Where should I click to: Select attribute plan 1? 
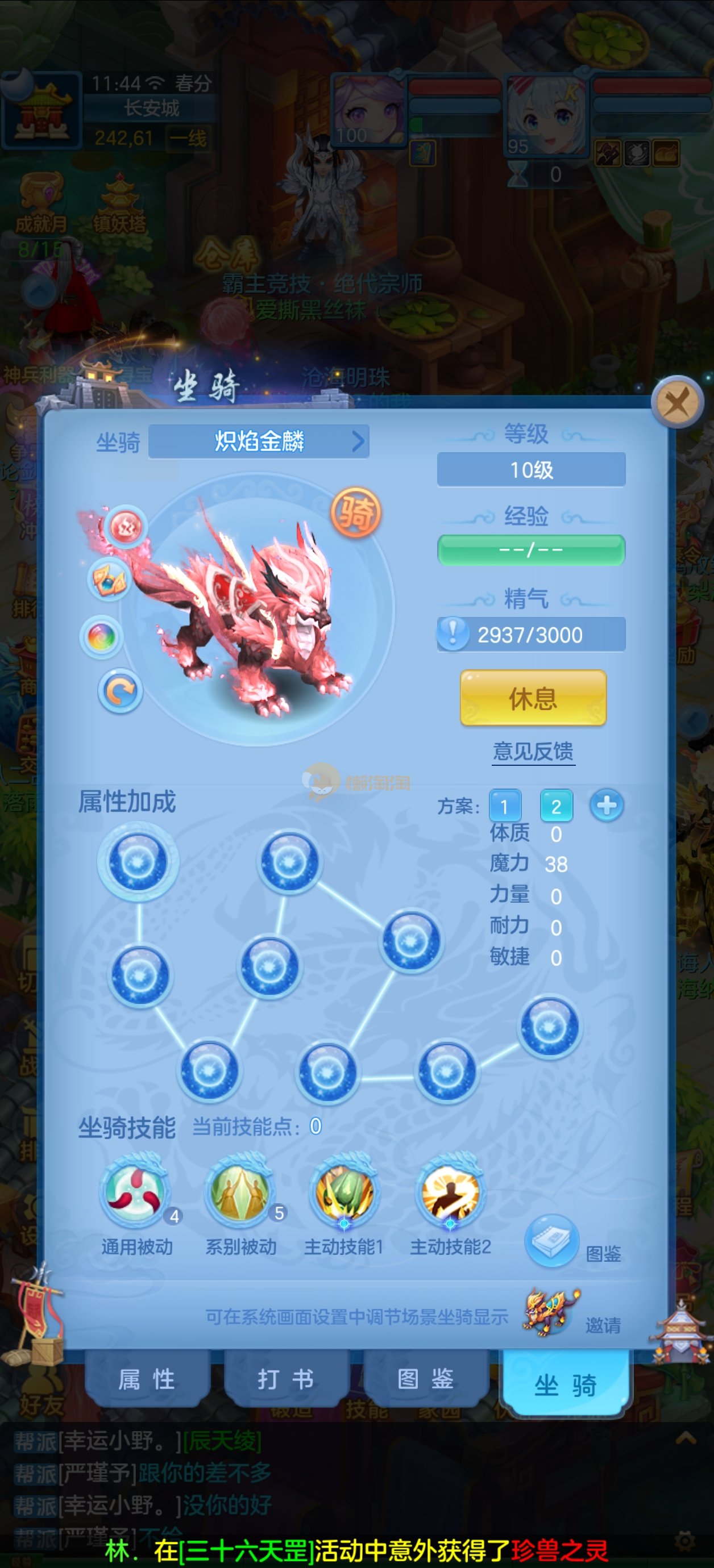(504, 806)
